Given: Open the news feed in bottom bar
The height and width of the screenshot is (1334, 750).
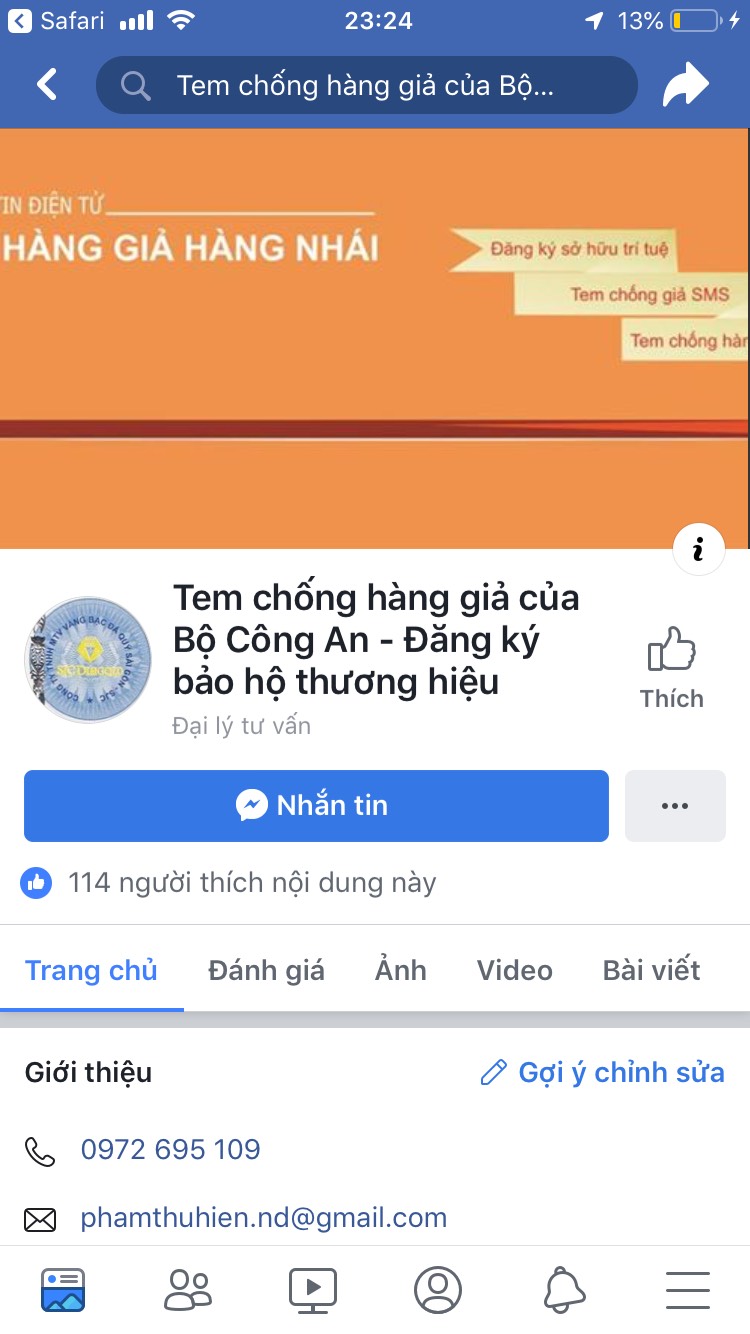Looking at the screenshot, I should tap(63, 1290).
